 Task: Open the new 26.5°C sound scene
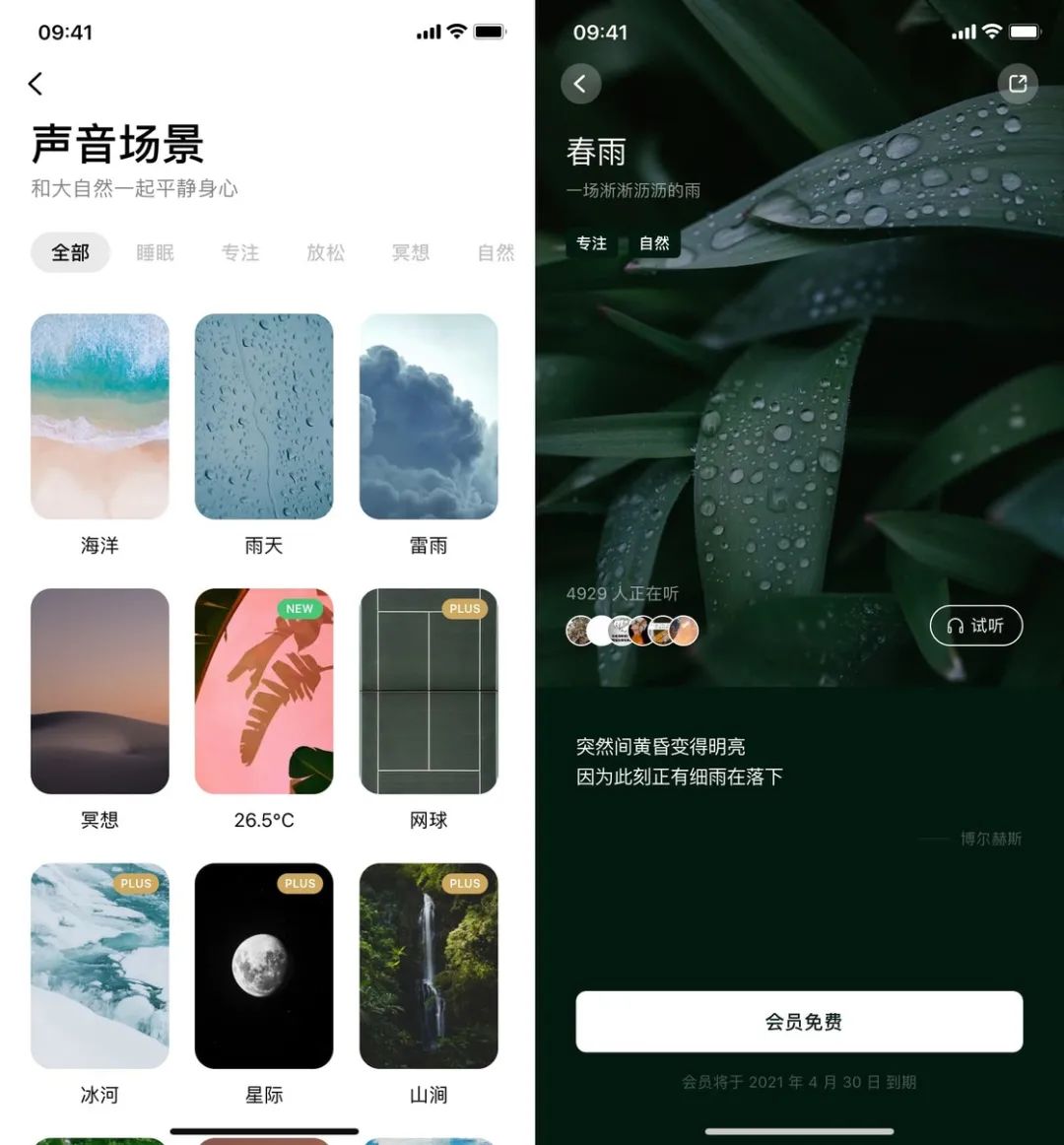(x=264, y=691)
